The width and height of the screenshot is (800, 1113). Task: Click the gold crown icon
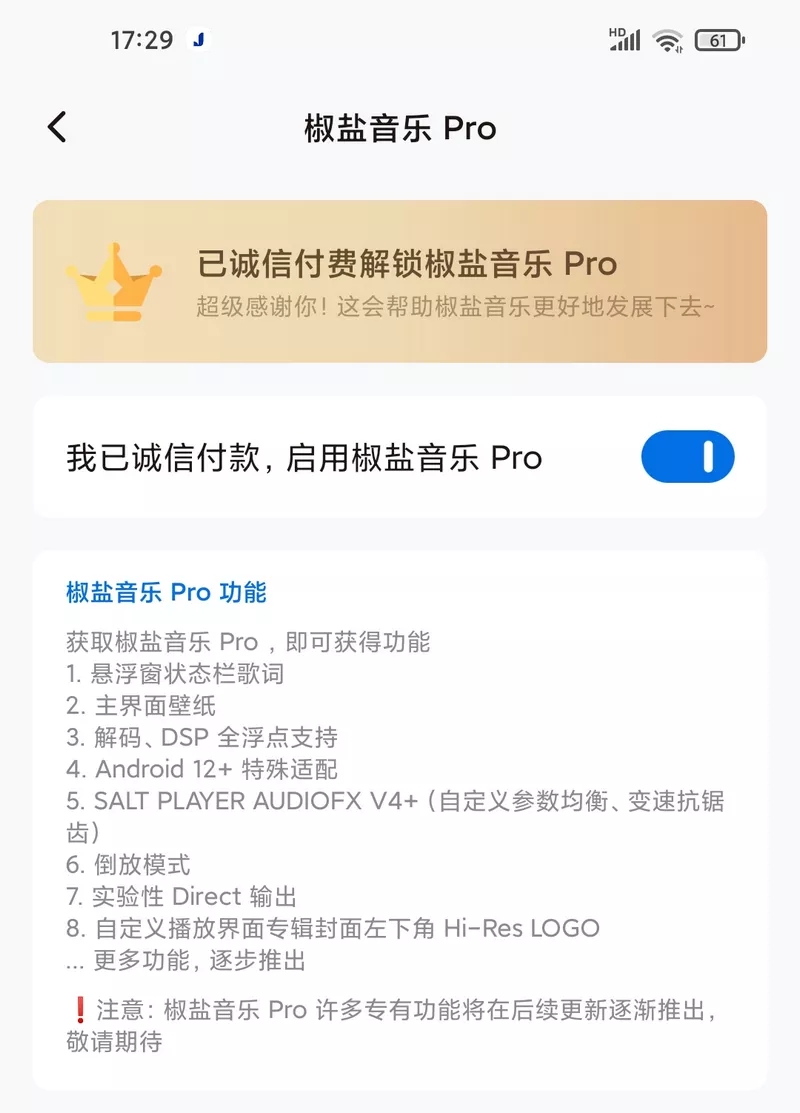pos(115,278)
